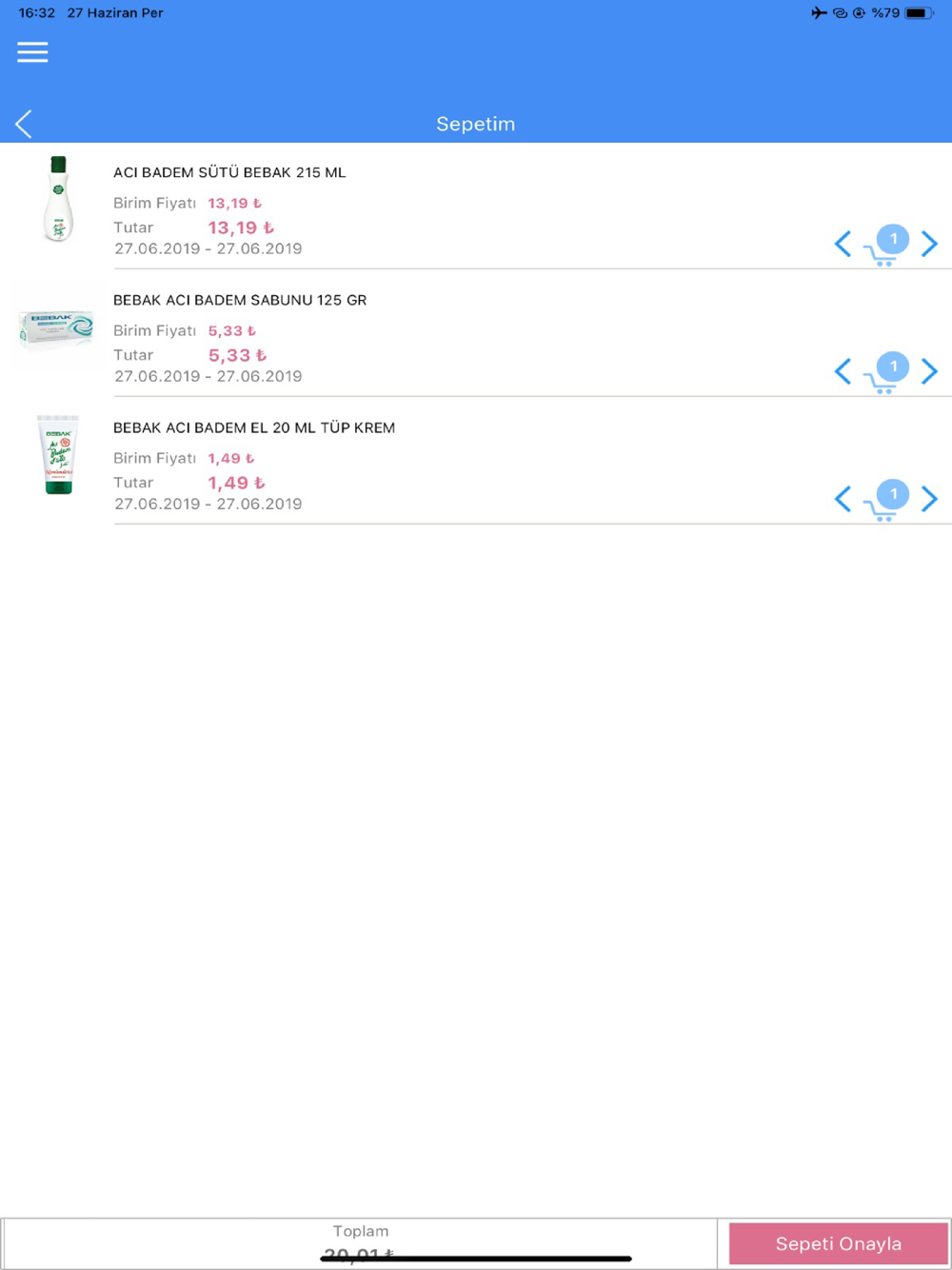Go back from the Sepetim screen

(x=24, y=124)
